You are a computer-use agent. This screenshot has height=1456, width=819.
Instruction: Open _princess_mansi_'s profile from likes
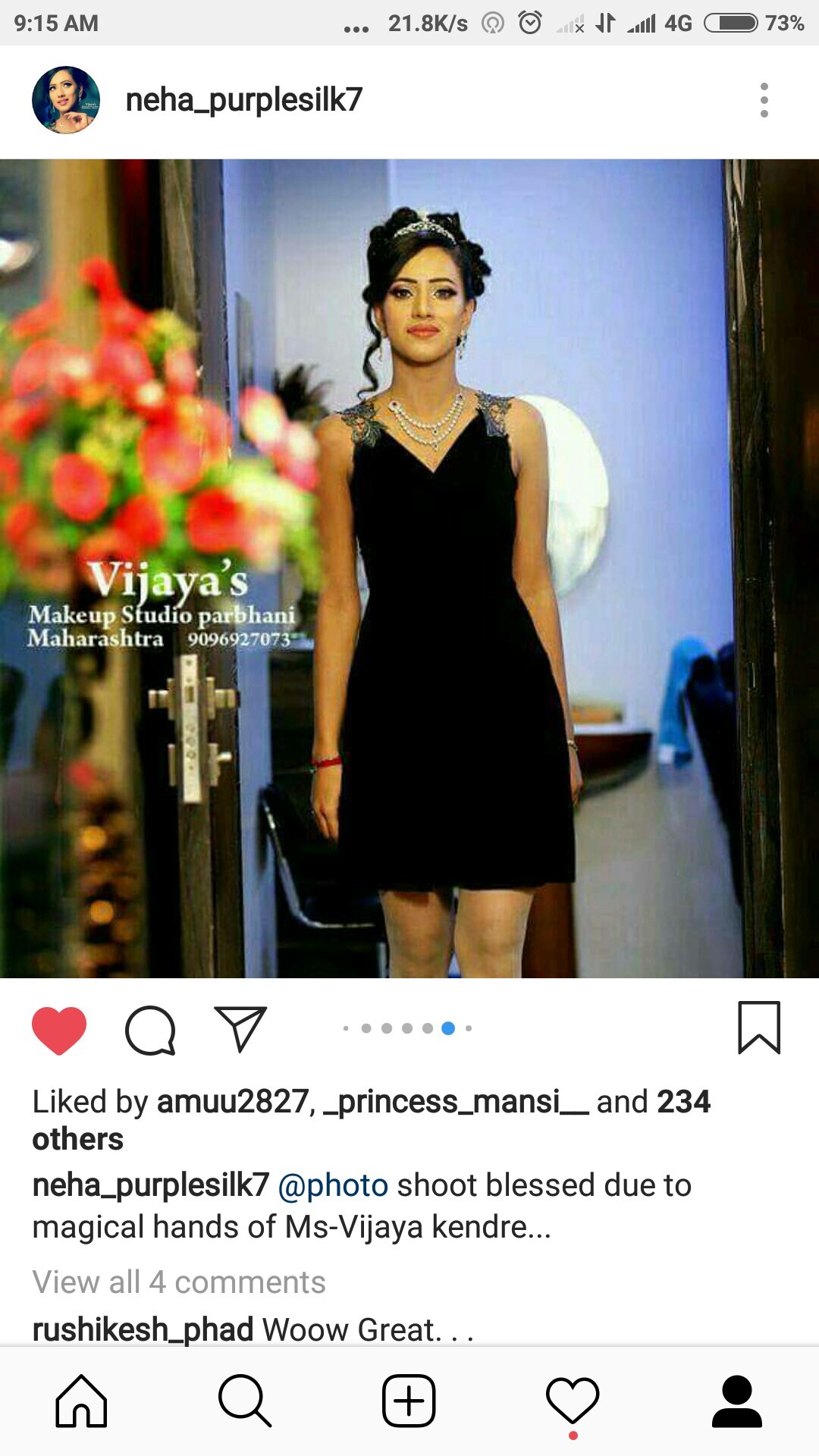click(x=456, y=1102)
